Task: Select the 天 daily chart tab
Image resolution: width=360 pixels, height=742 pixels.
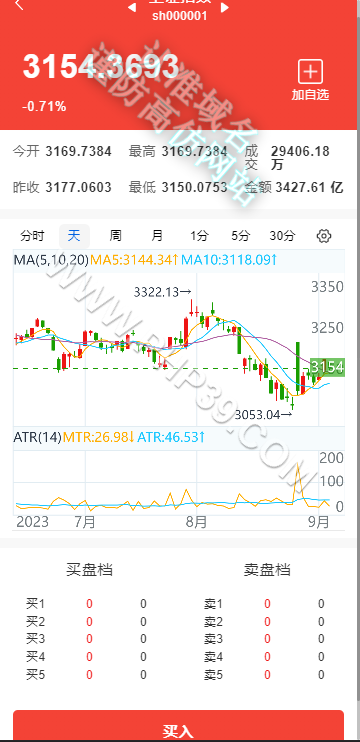Action: [x=74, y=236]
